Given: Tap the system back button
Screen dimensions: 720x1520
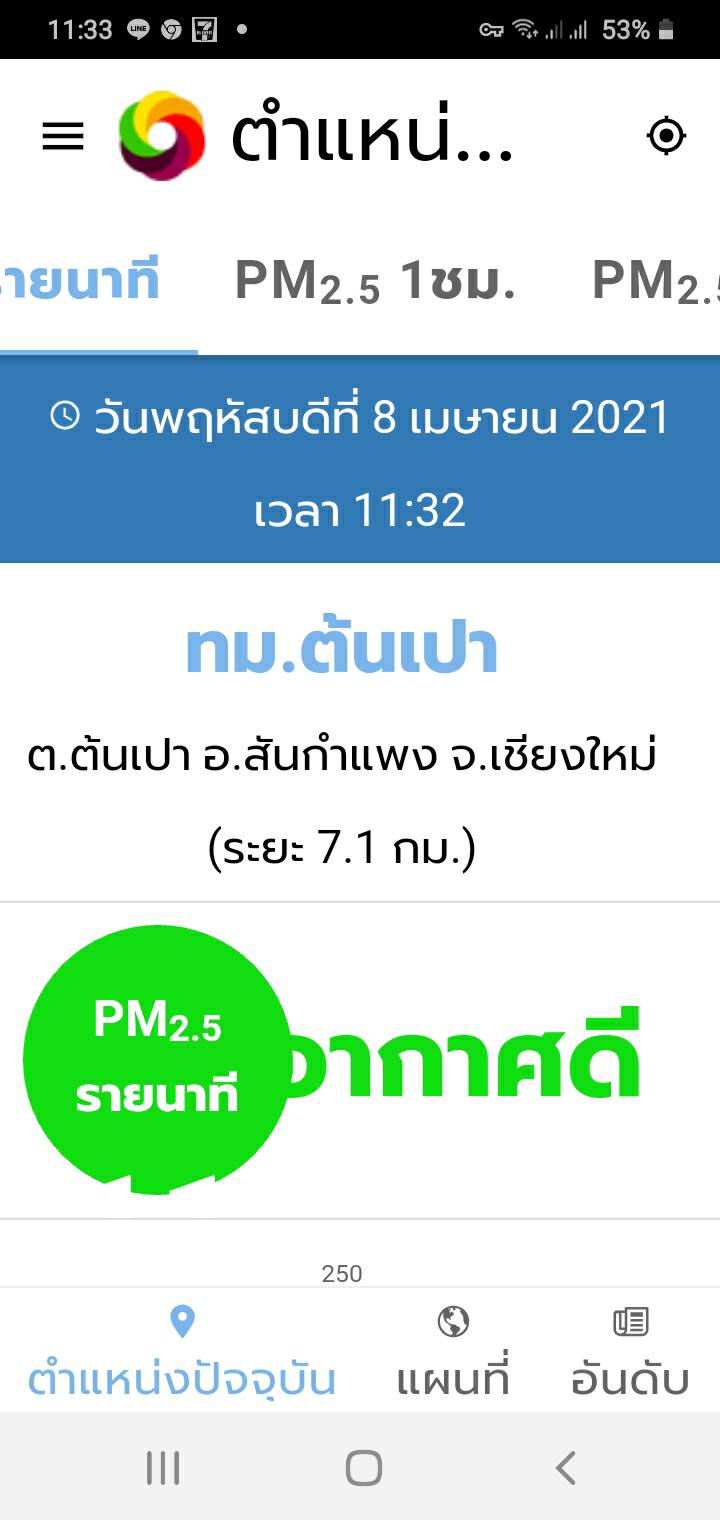Looking at the screenshot, I should tap(565, 1468).
